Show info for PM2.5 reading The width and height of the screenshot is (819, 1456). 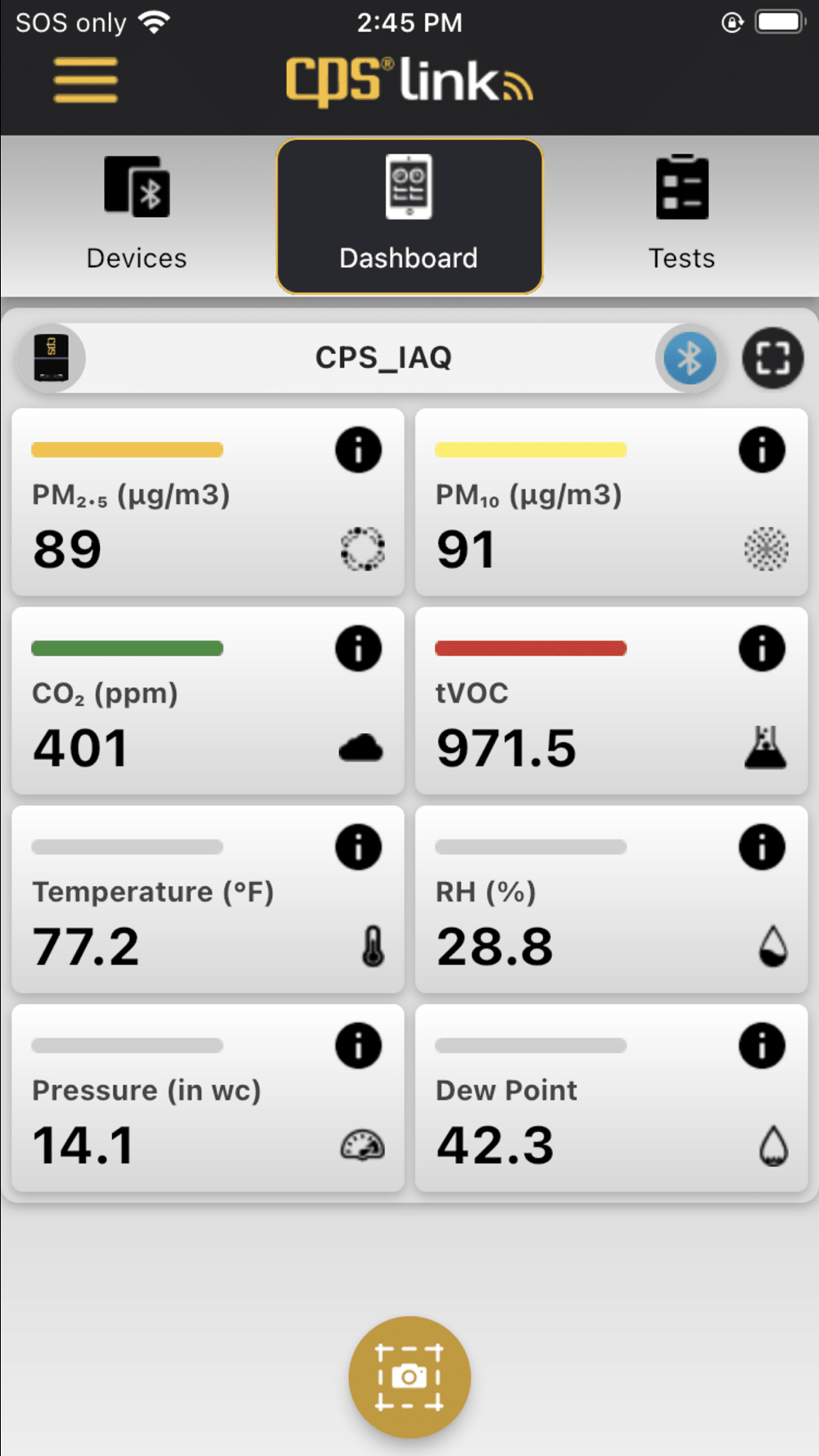click(x=358, y=450)
